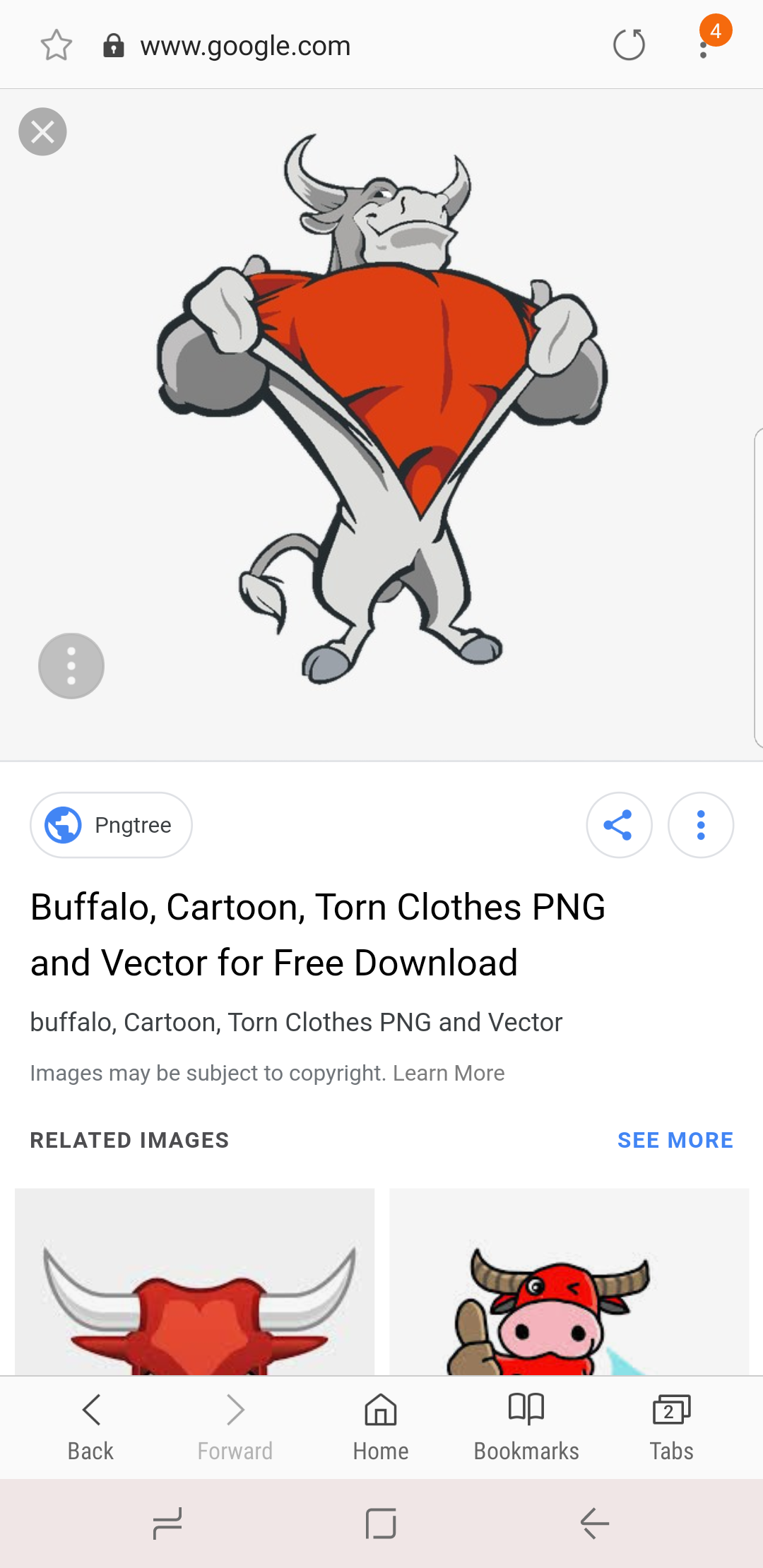This screenshot has width=763, height=1568.
Task: Reload the current page
Action: coord(629,46)
